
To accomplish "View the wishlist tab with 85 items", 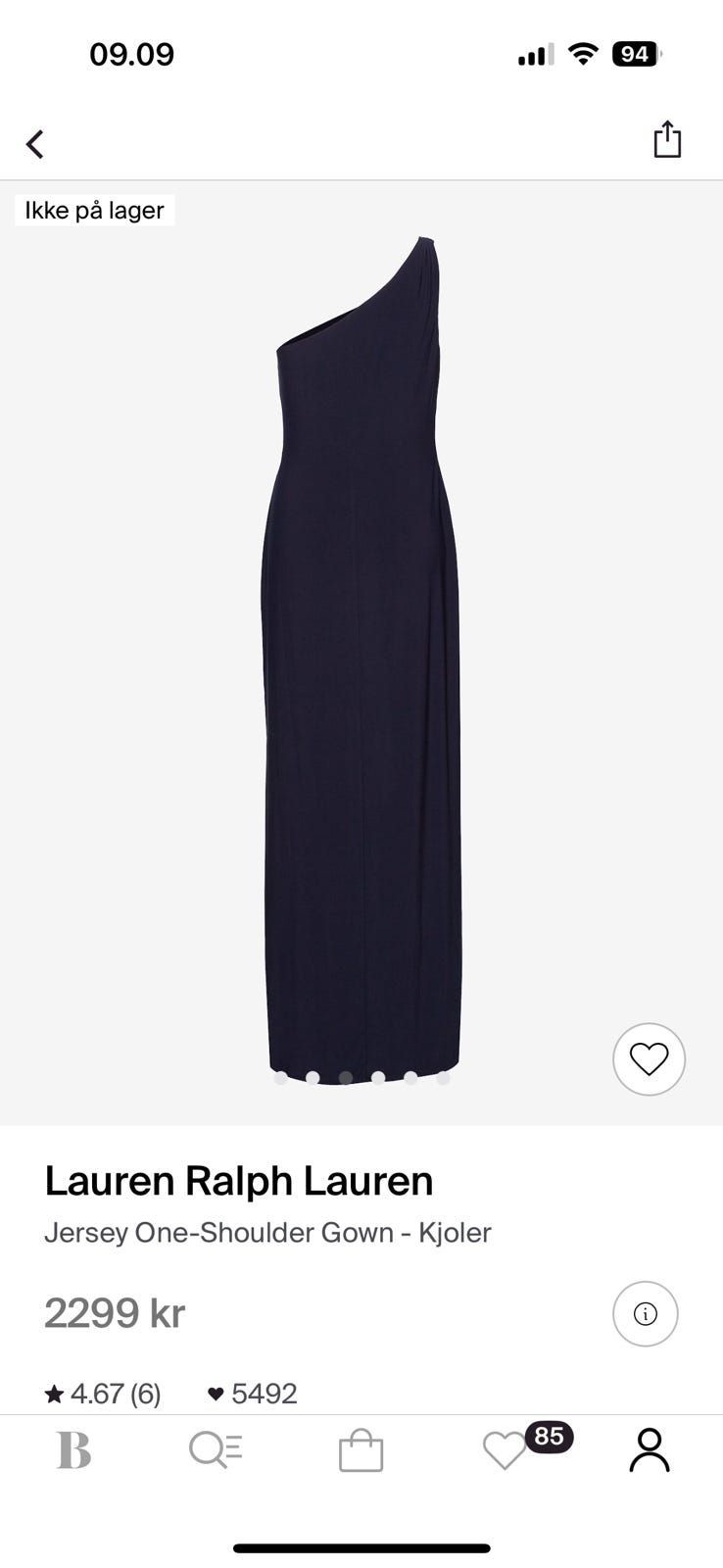I will [506, 1450].
